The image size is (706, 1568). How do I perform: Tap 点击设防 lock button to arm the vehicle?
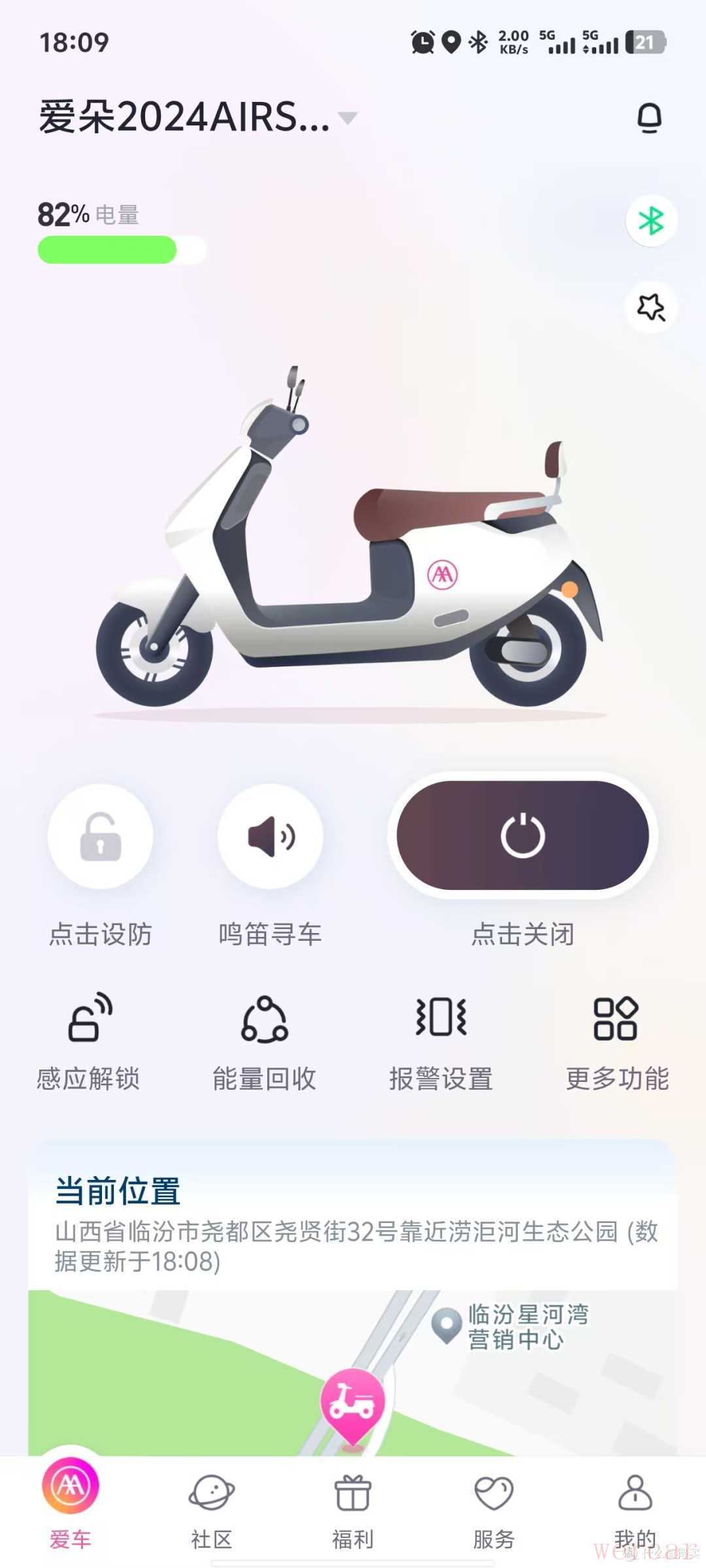point(101,836)
